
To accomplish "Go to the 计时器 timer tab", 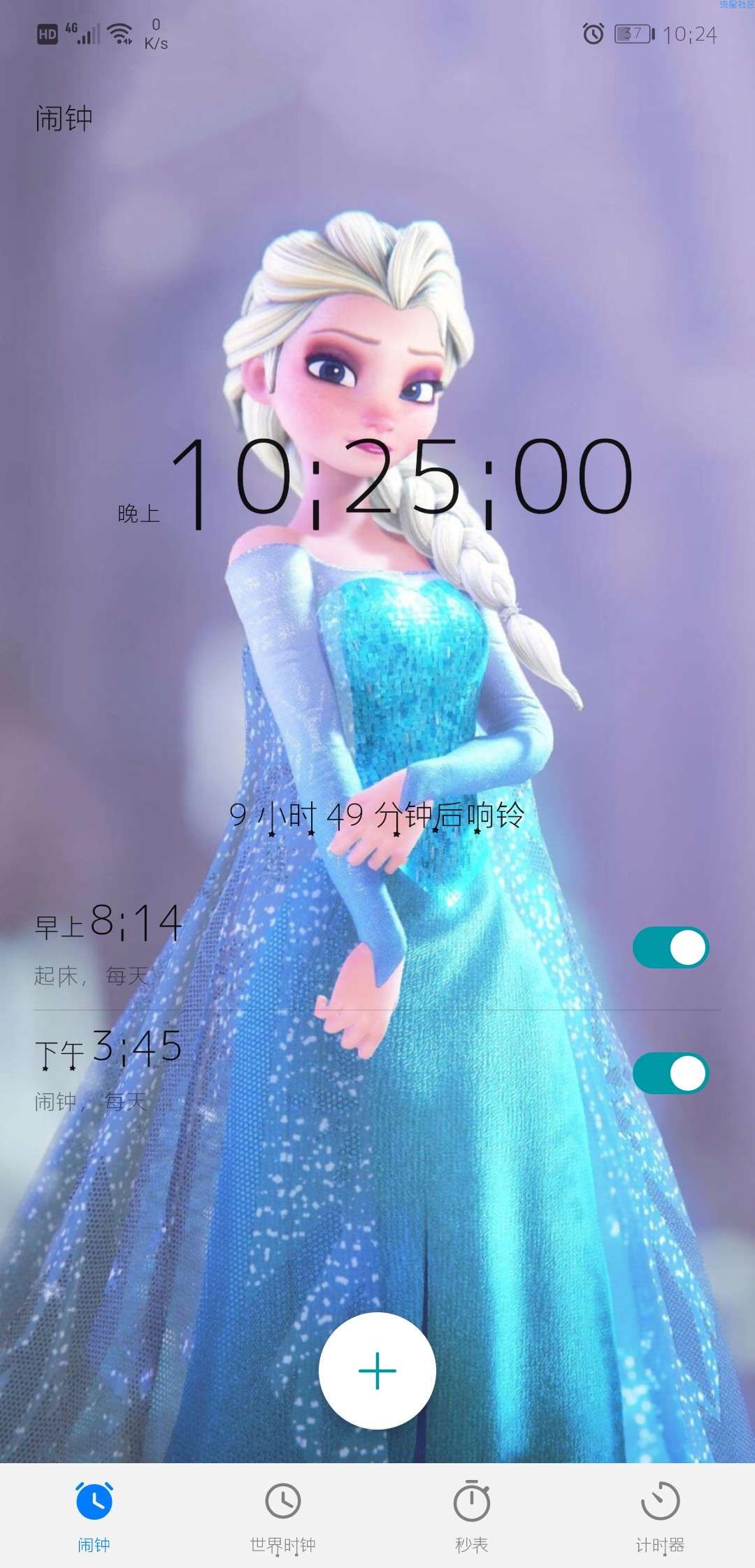I will [660, 1513].
